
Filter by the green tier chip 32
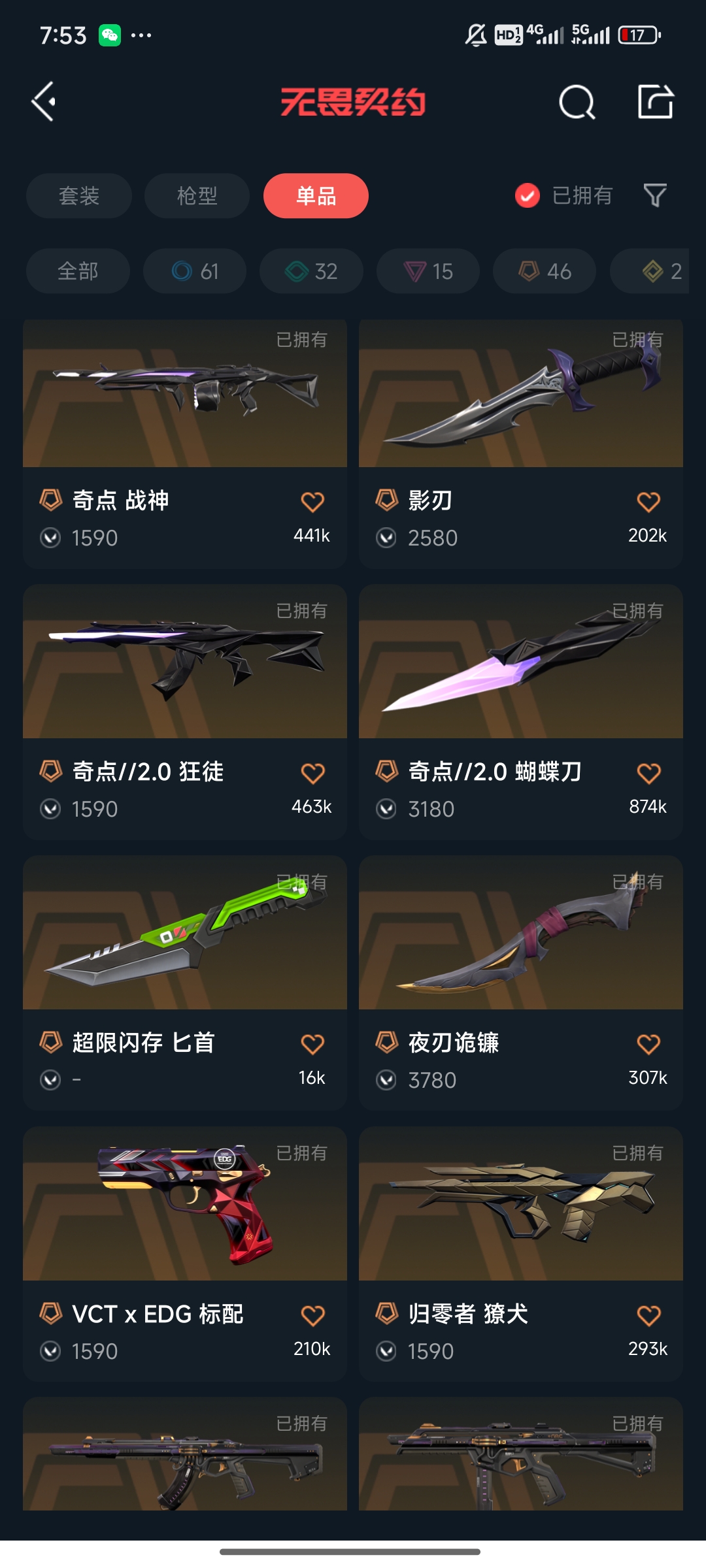click(x=311, y=271)
